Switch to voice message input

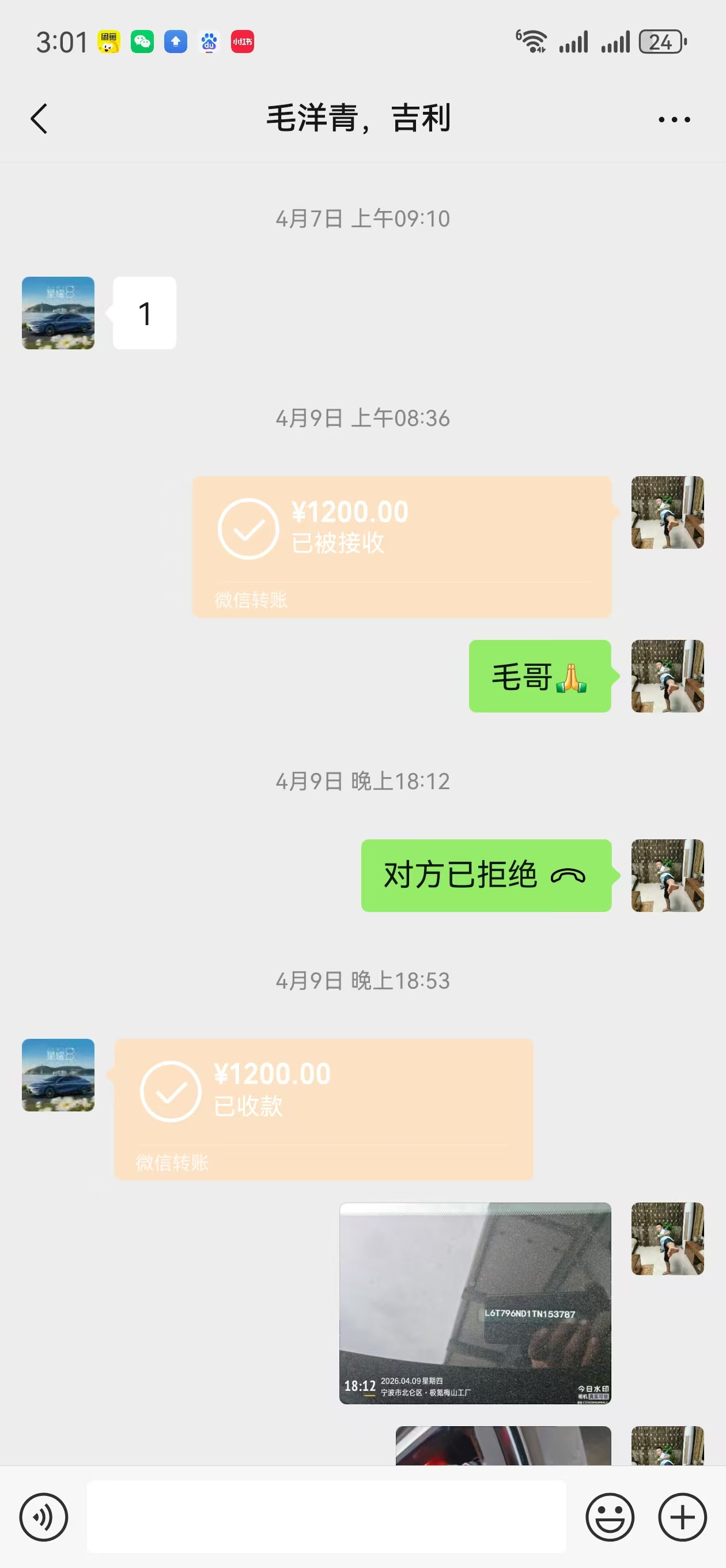[44, 1517]
